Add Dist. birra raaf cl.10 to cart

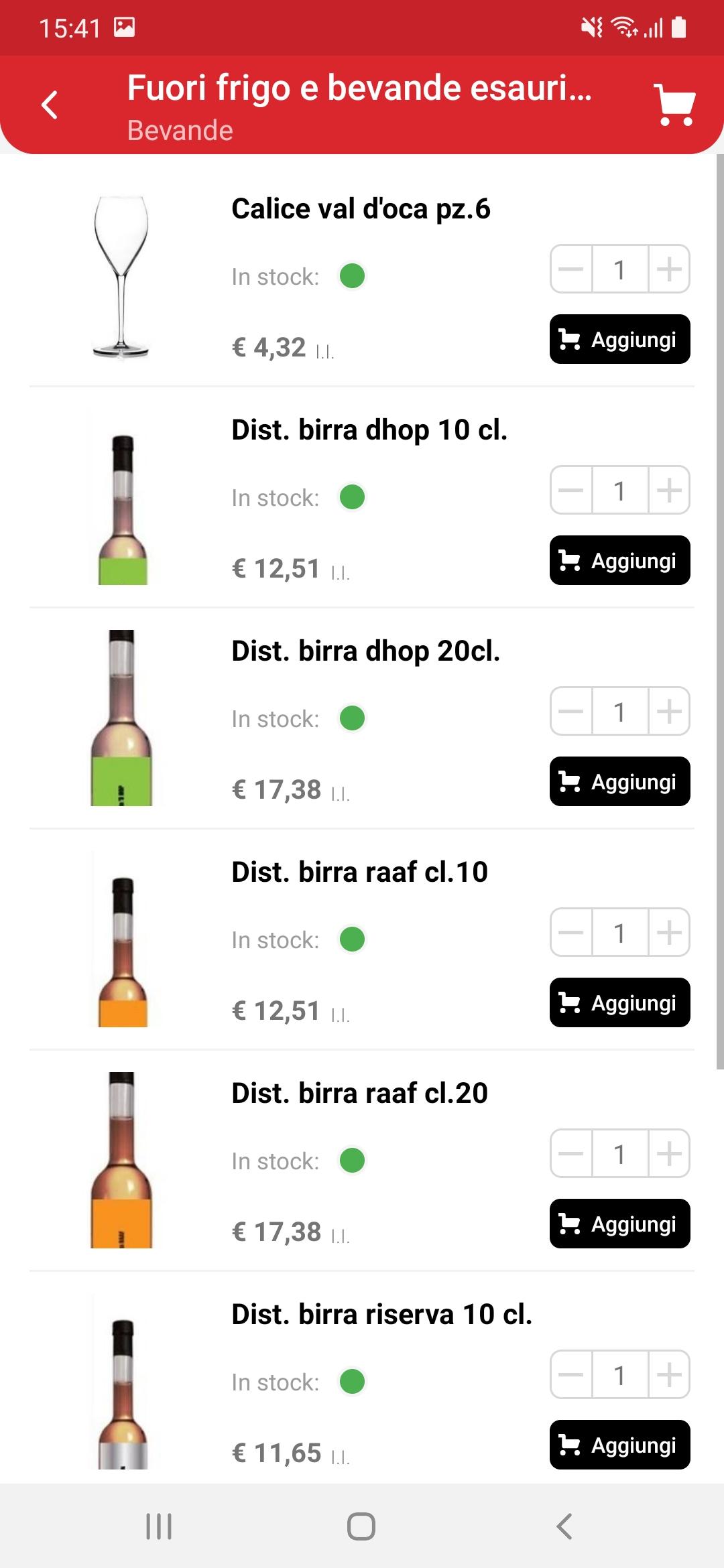(x=619, y=1002)
